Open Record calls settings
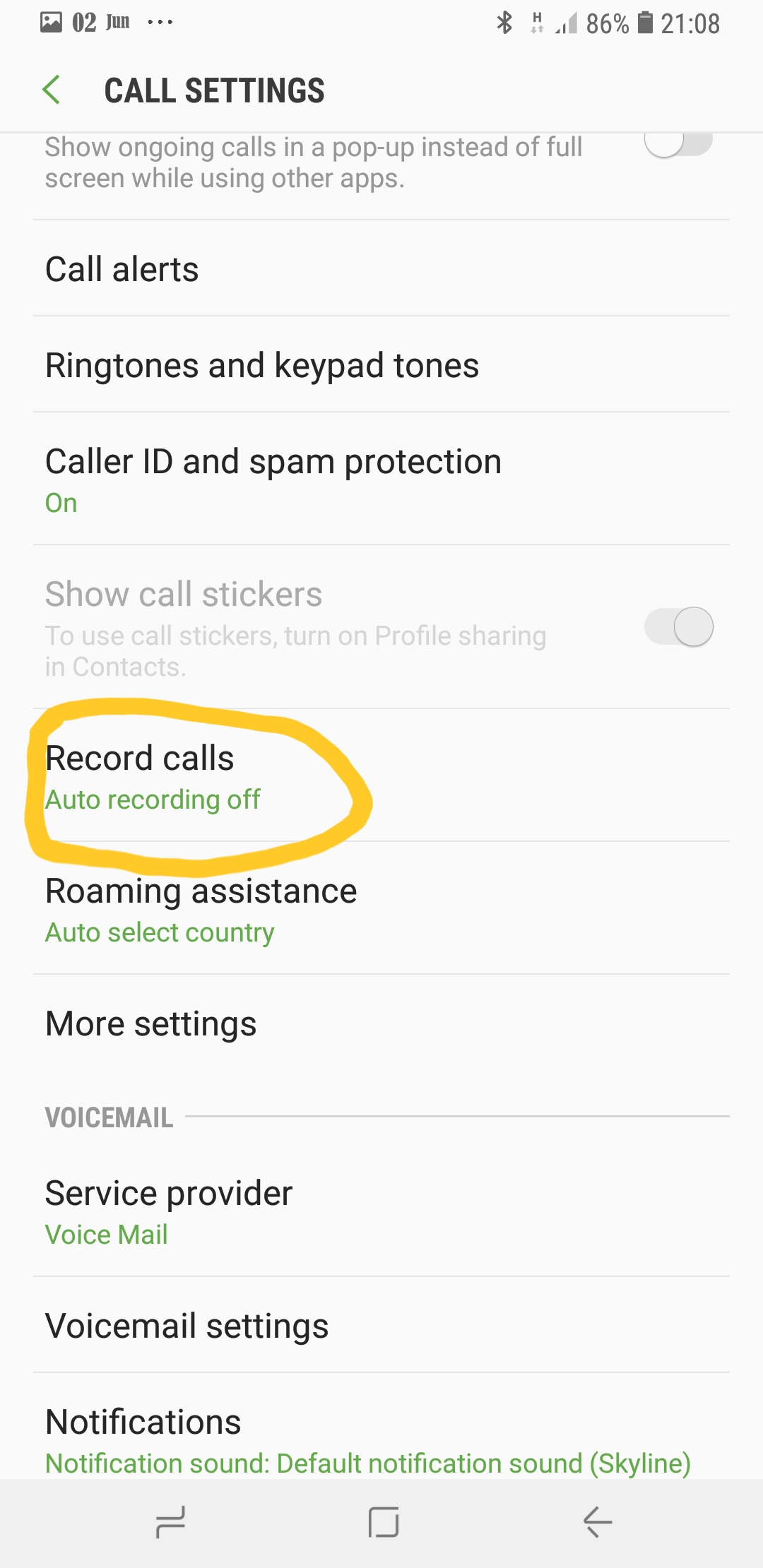 381,776
